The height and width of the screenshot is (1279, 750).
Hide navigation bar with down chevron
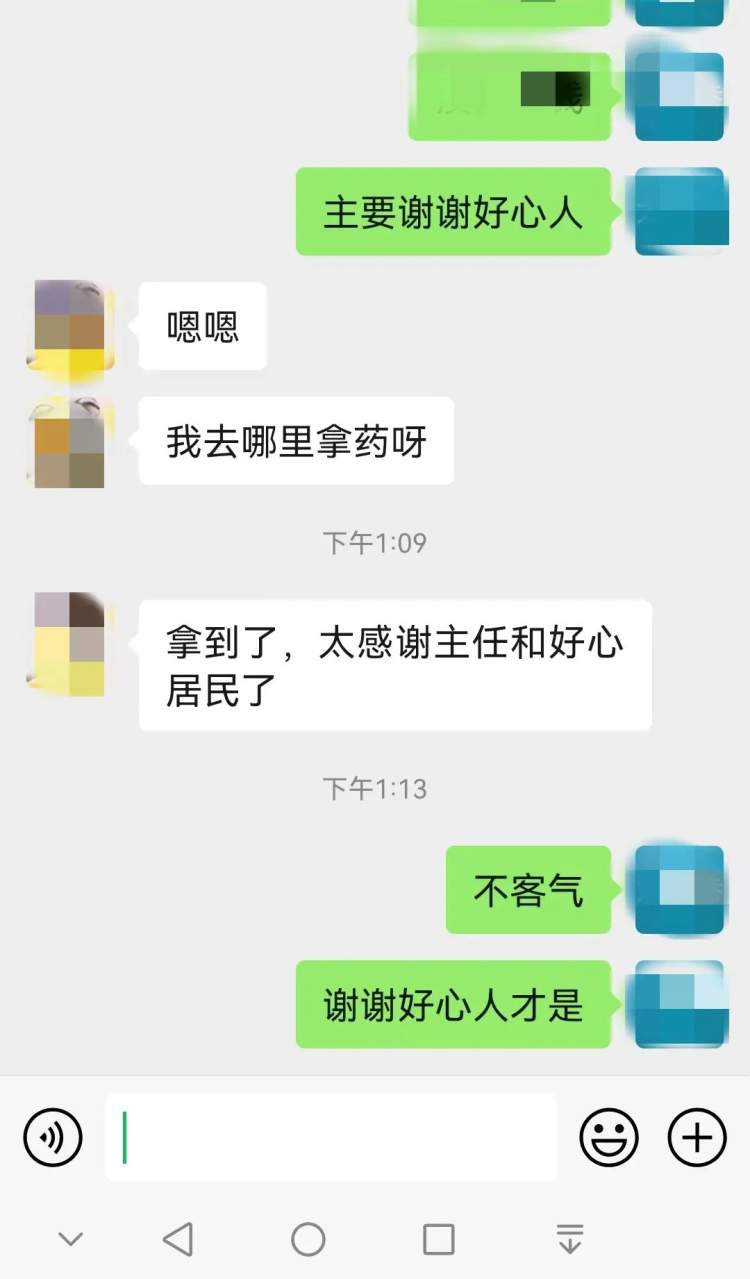[70, 1240]
